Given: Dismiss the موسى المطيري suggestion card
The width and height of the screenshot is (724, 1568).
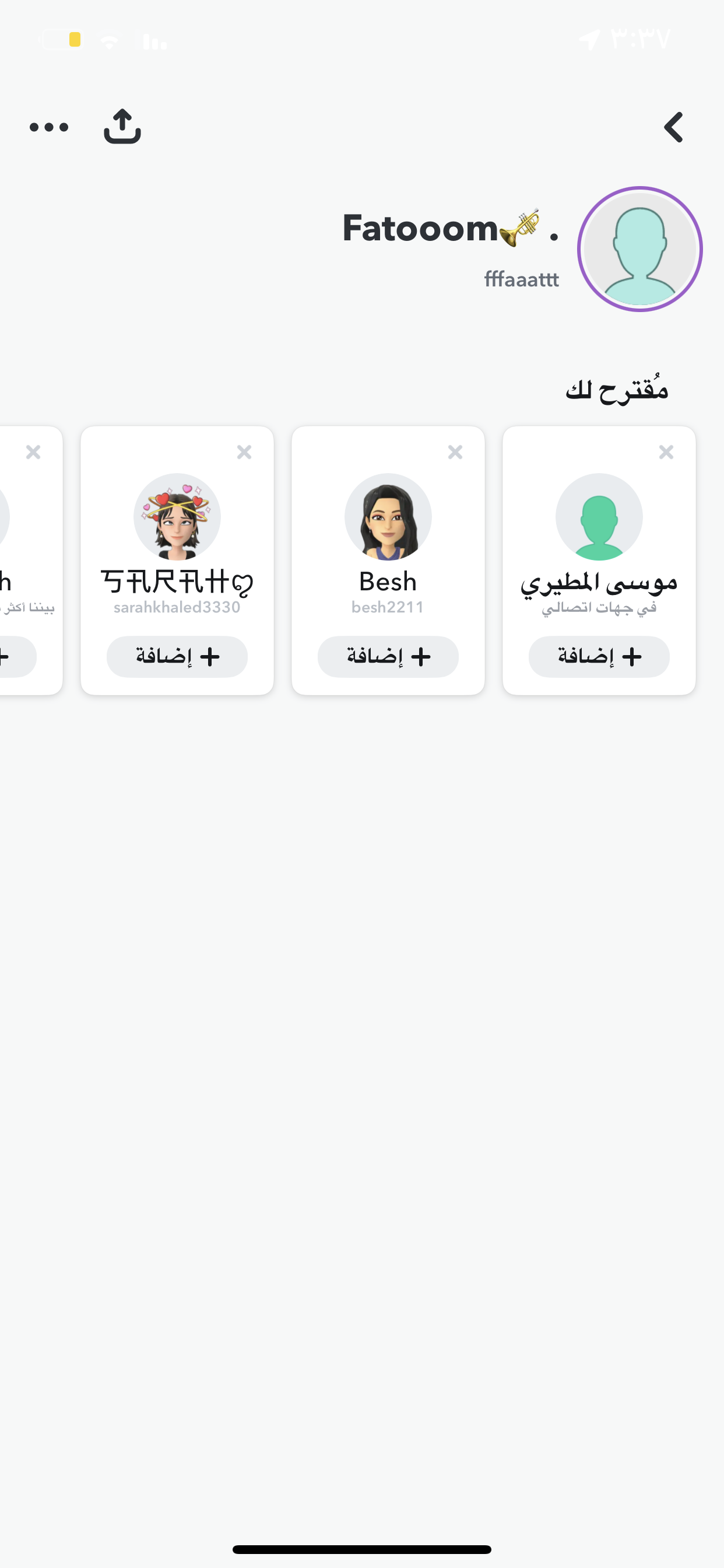Looking at the screenshot, I should point(666,452).
